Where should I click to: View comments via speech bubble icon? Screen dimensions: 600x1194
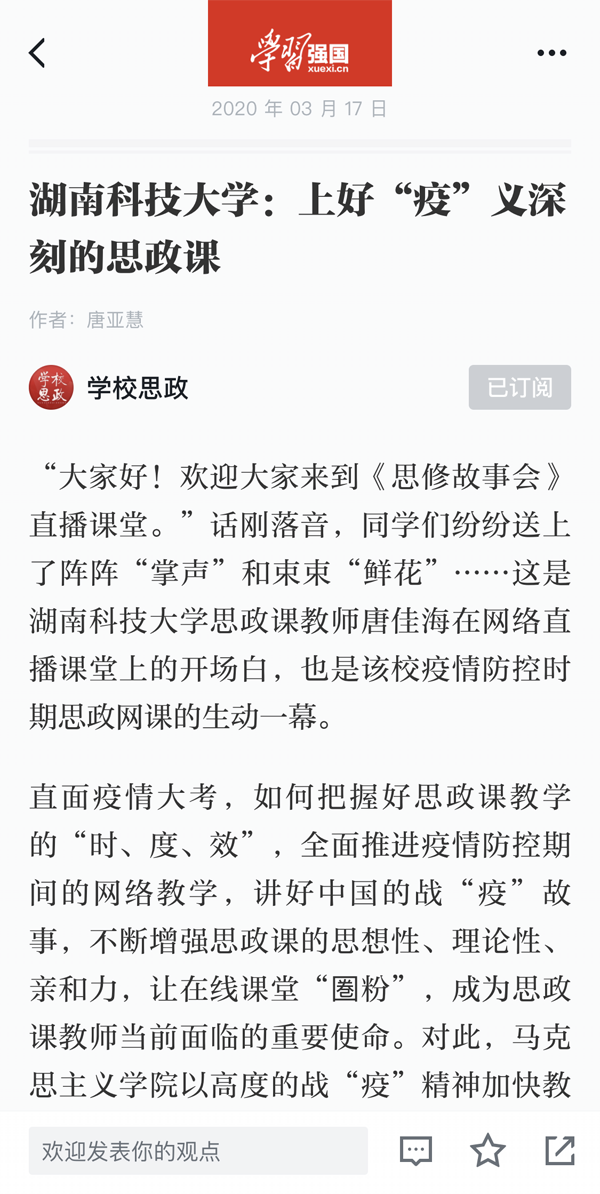click(416, 1151)
